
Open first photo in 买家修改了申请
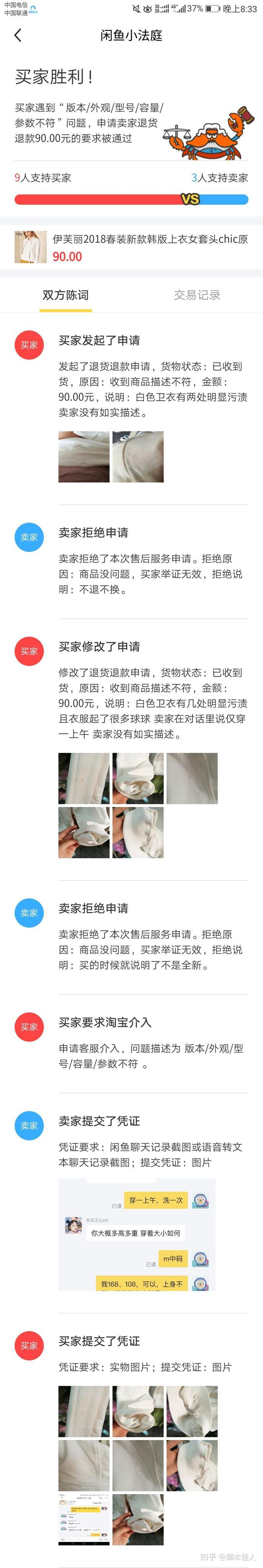[x=83, y=778]
